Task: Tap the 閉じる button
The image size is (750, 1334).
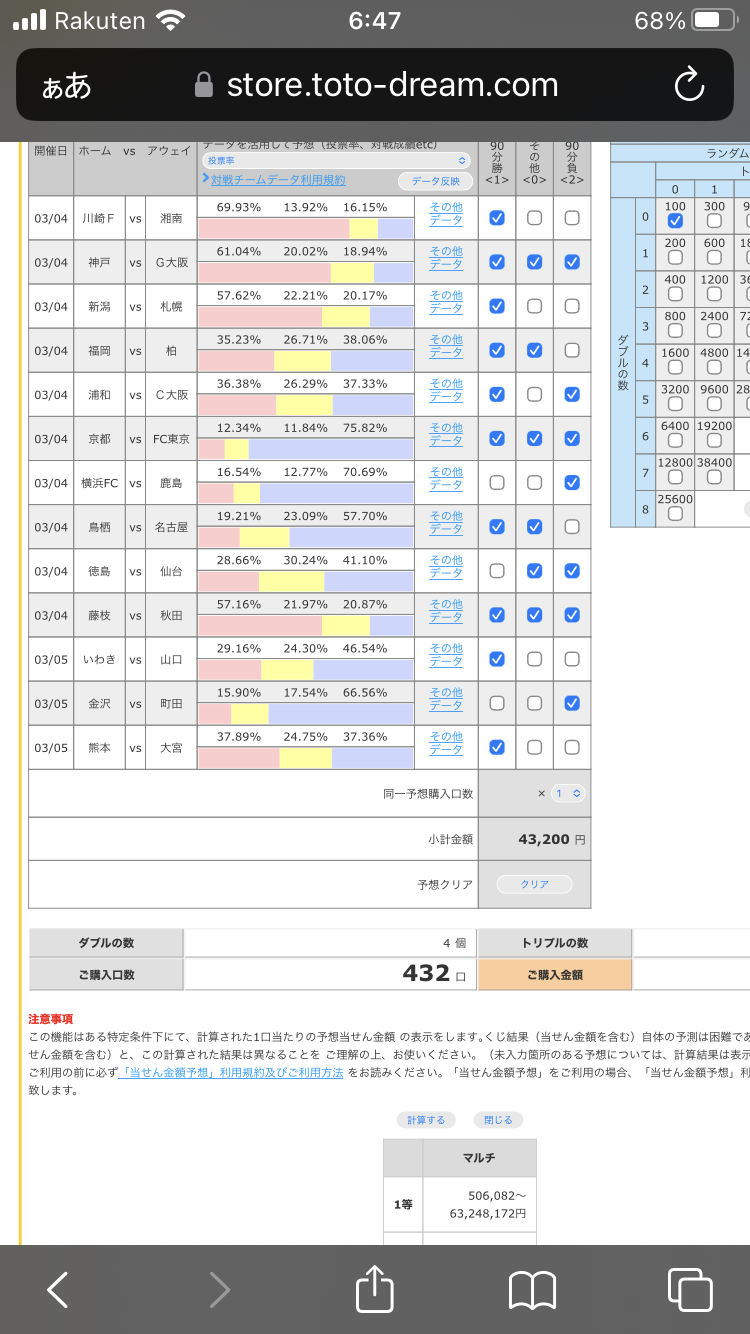Action: pyautogui.click(x=497, y=1120)
